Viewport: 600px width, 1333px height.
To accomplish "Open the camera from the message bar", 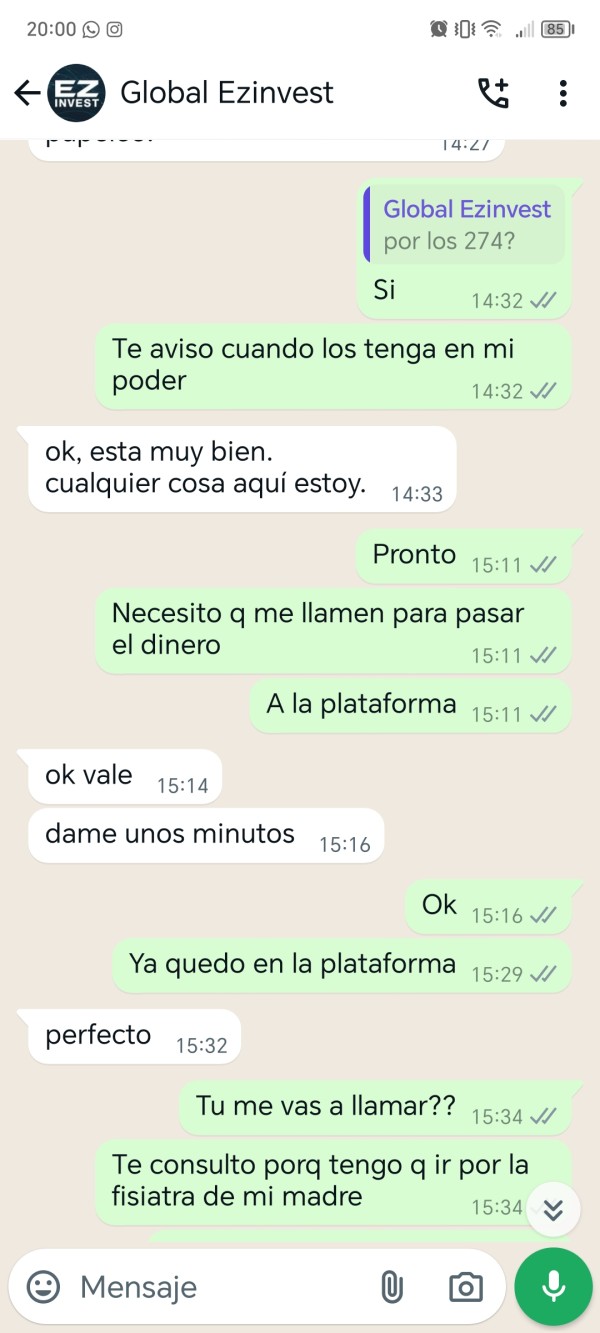I will click(x=466, y=1287).
